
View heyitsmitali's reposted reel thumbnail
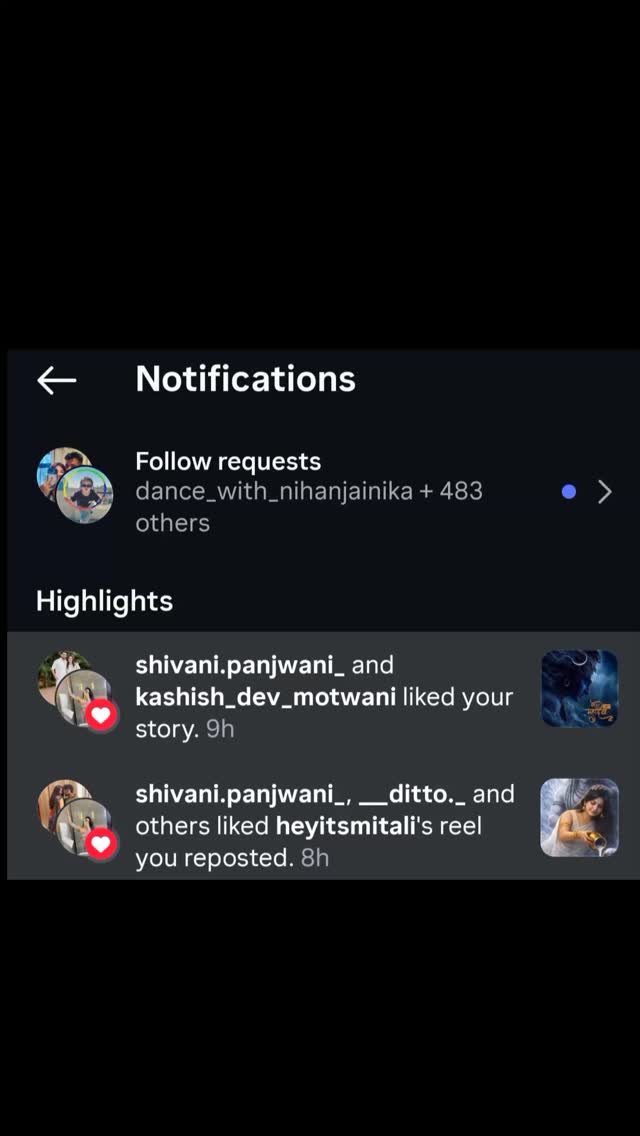coord(579,817)
